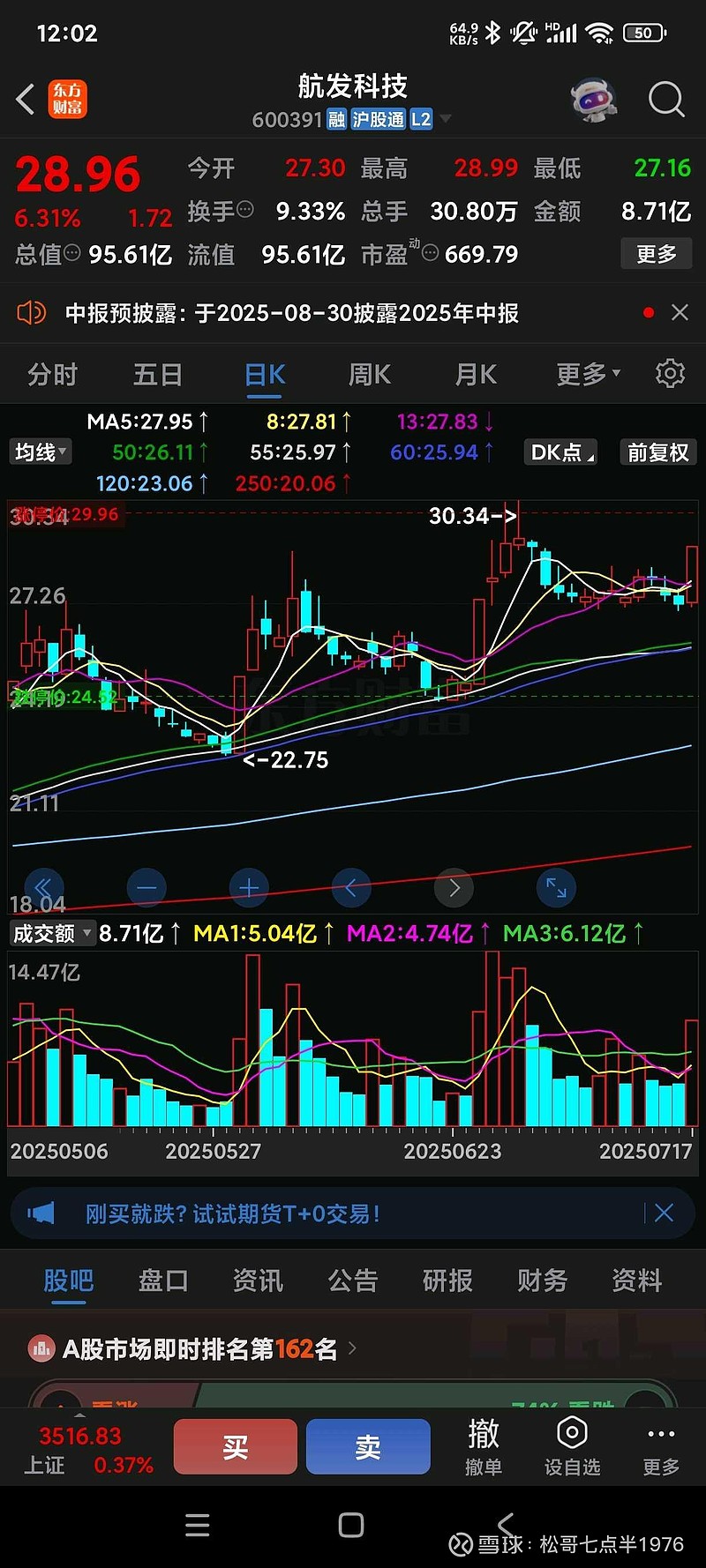
Task: Go back using the top-left arrow
Action: tap(26, 99)
